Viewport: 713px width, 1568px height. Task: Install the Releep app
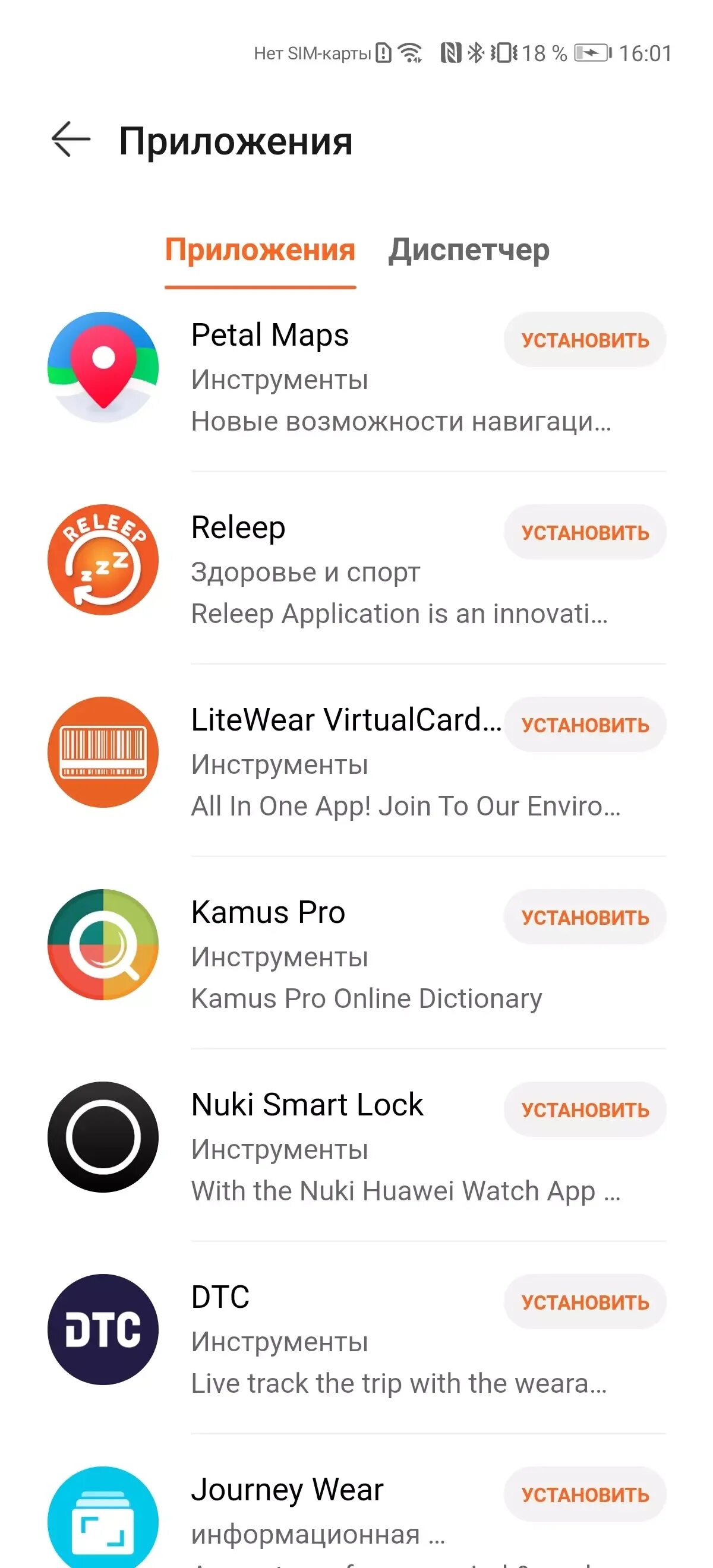(x=585, y=532)
